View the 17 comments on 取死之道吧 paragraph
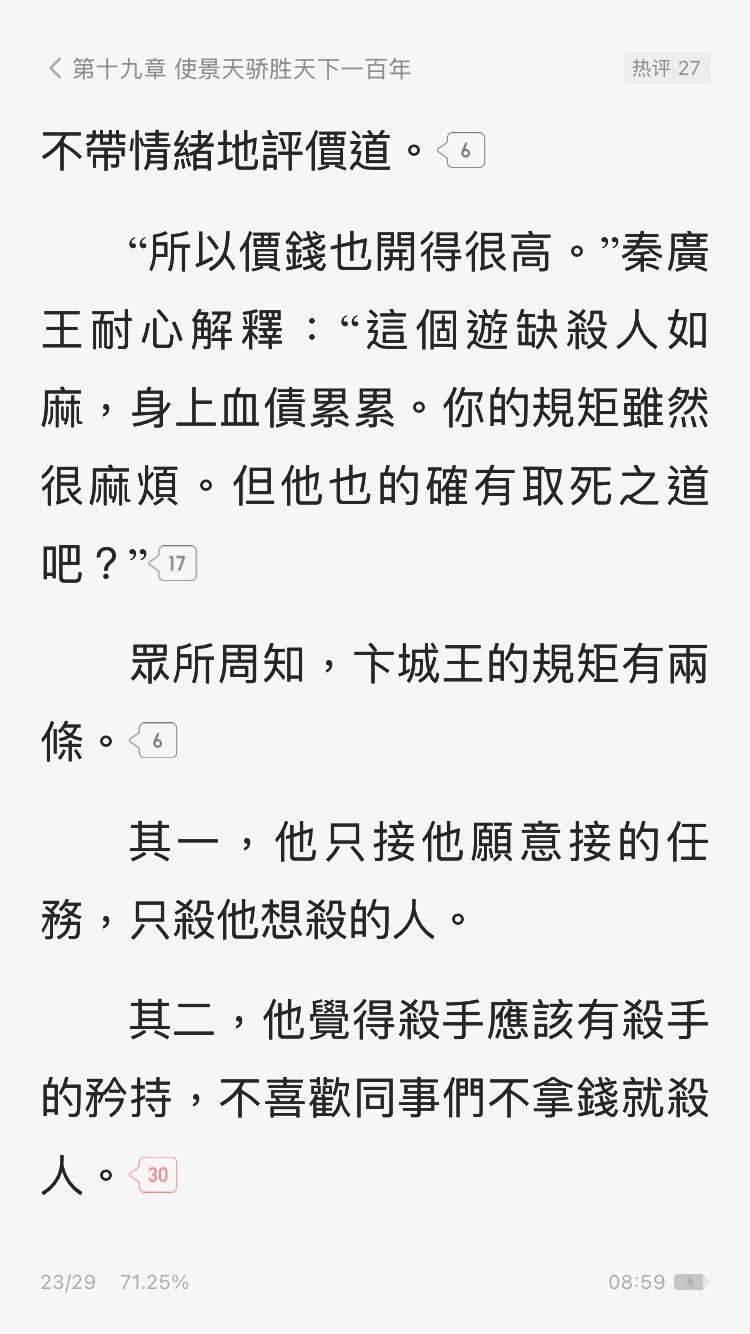750x1334 pixels. [x=173, y=564]
